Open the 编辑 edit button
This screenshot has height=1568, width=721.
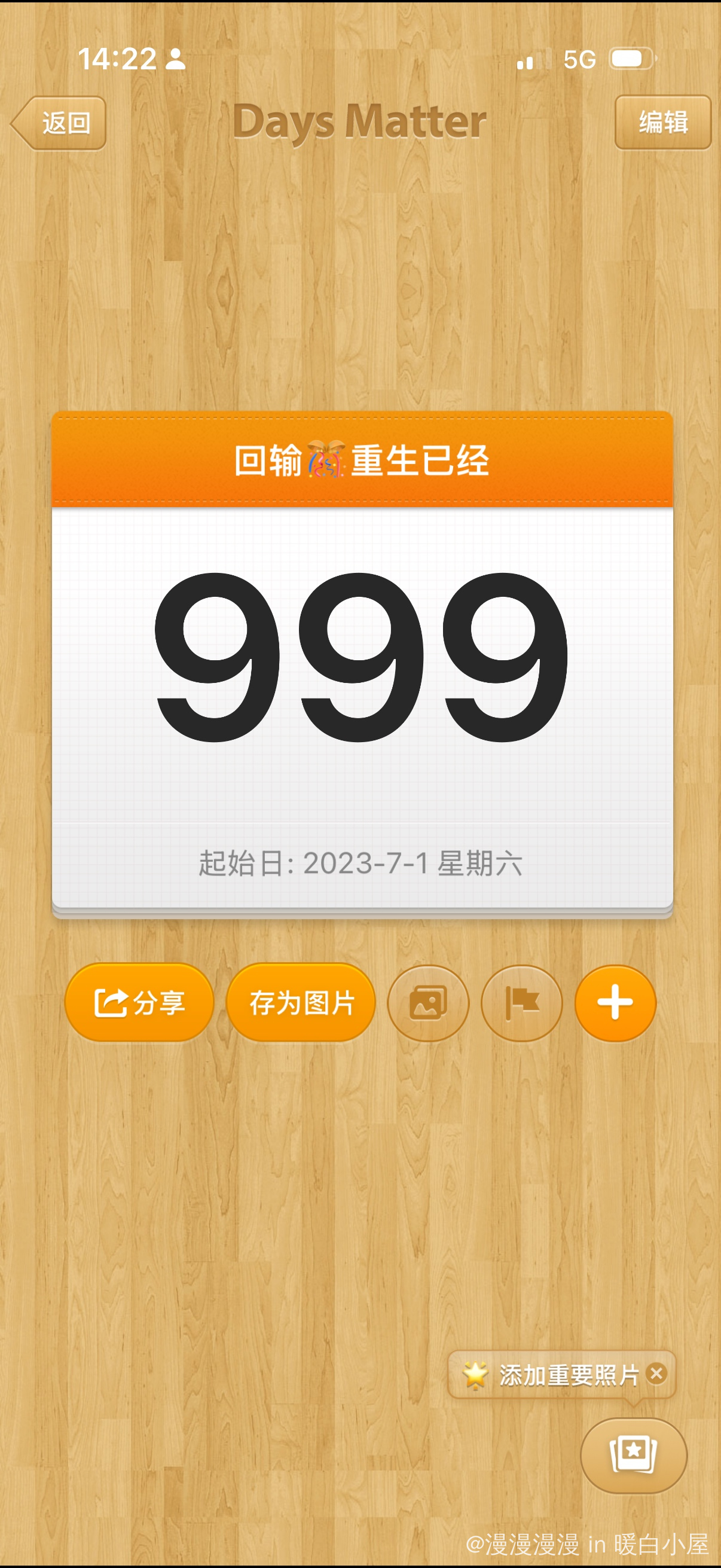tap(662, 123)
